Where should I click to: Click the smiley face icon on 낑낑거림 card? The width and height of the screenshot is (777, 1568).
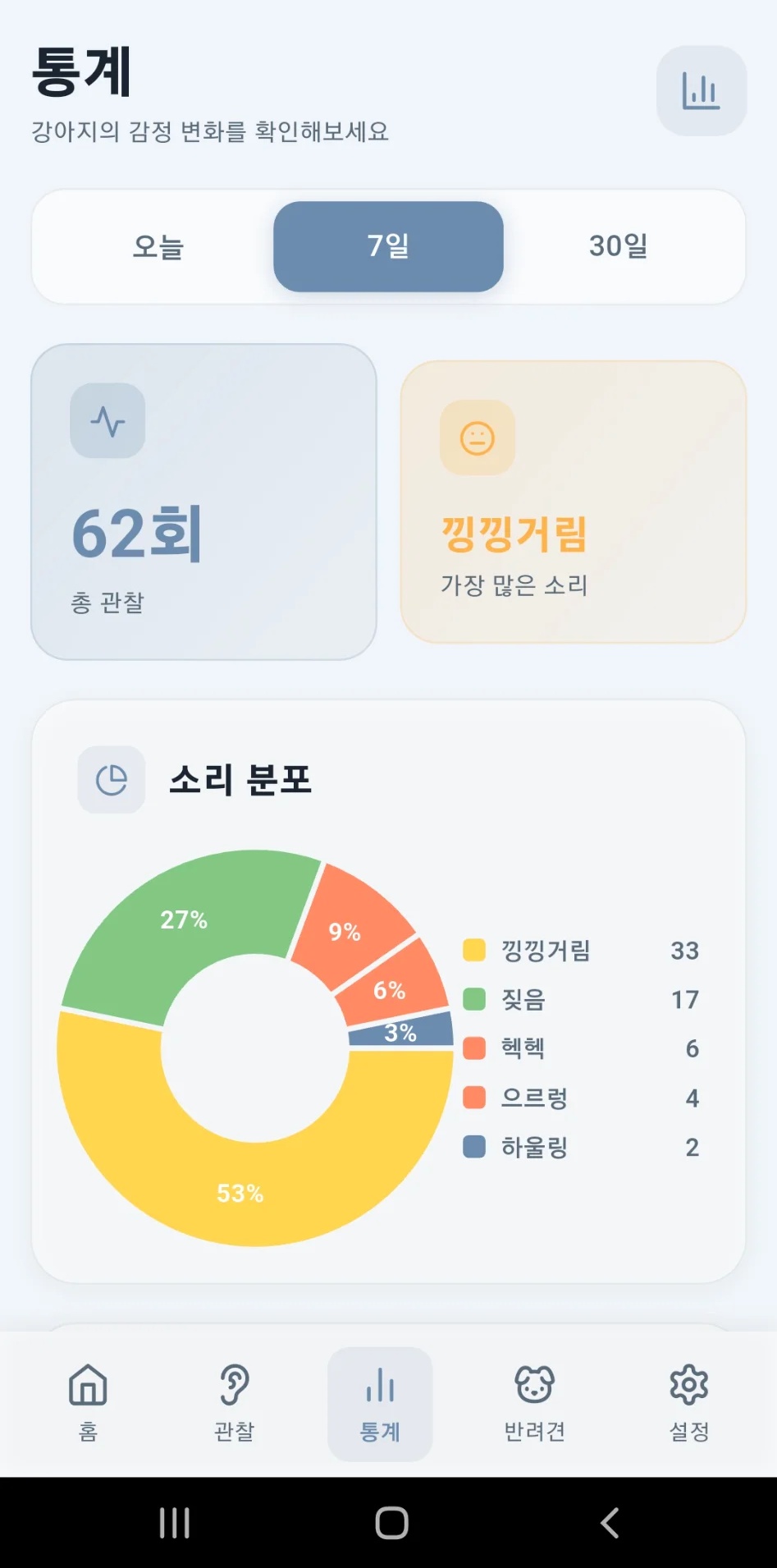pos(477,438)
